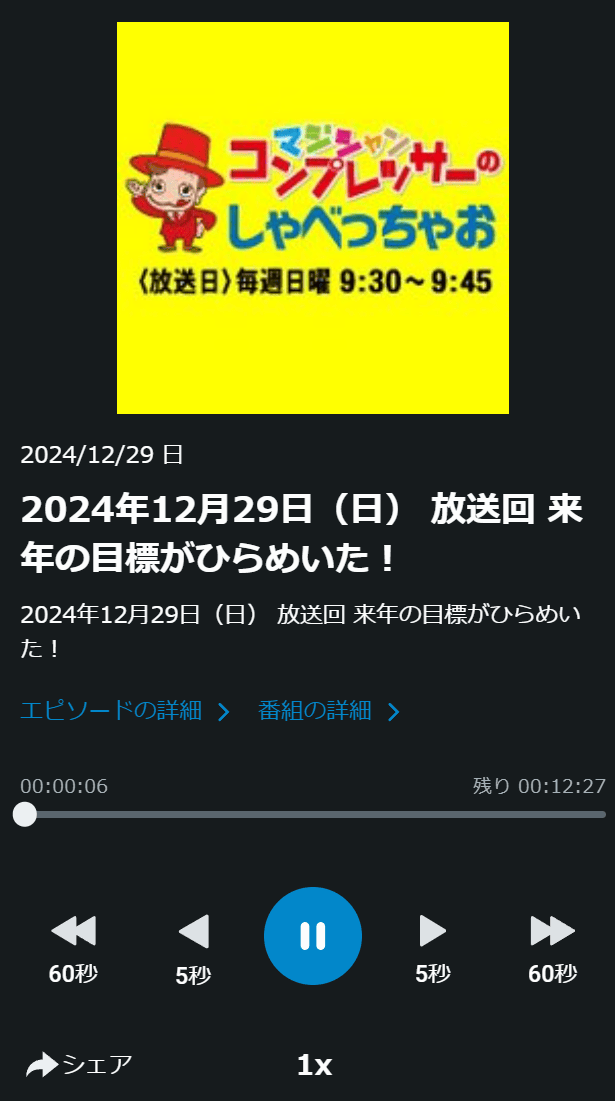Tap the playback progress bar

click(312, 814)
